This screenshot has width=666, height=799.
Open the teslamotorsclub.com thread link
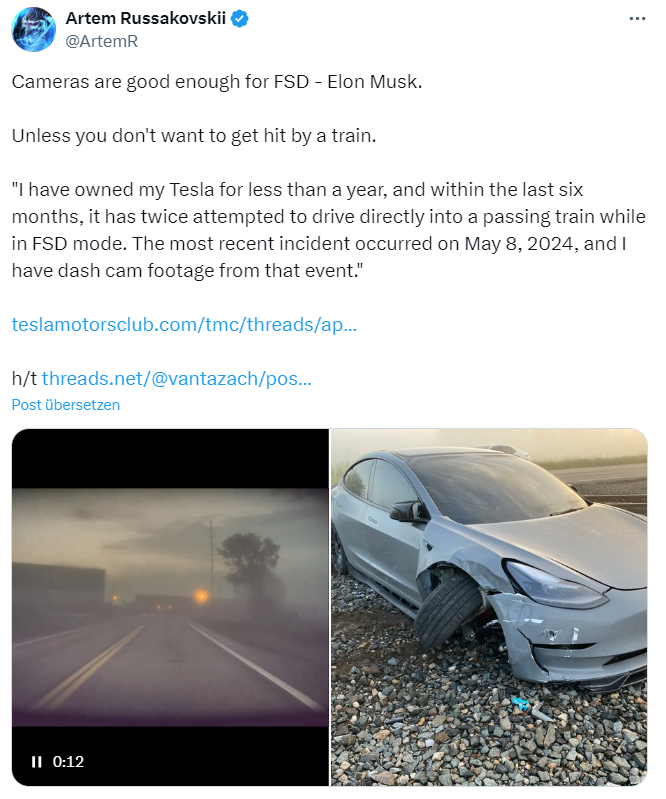click(x=184, y=325)
